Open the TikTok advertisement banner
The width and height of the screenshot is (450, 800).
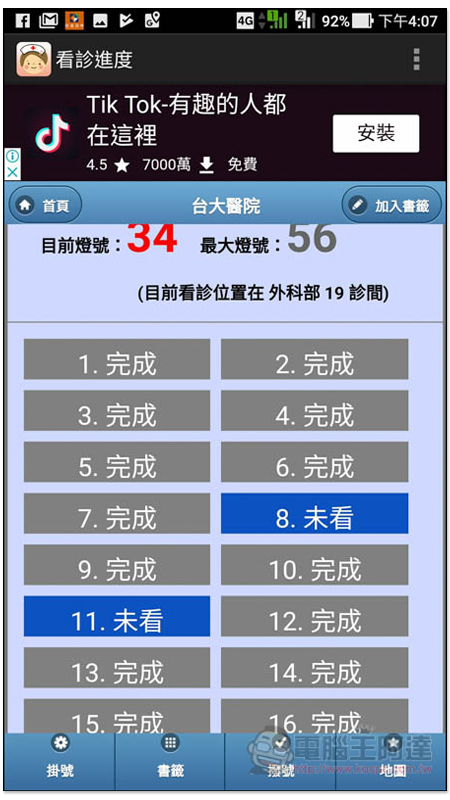tap(225, 133)
